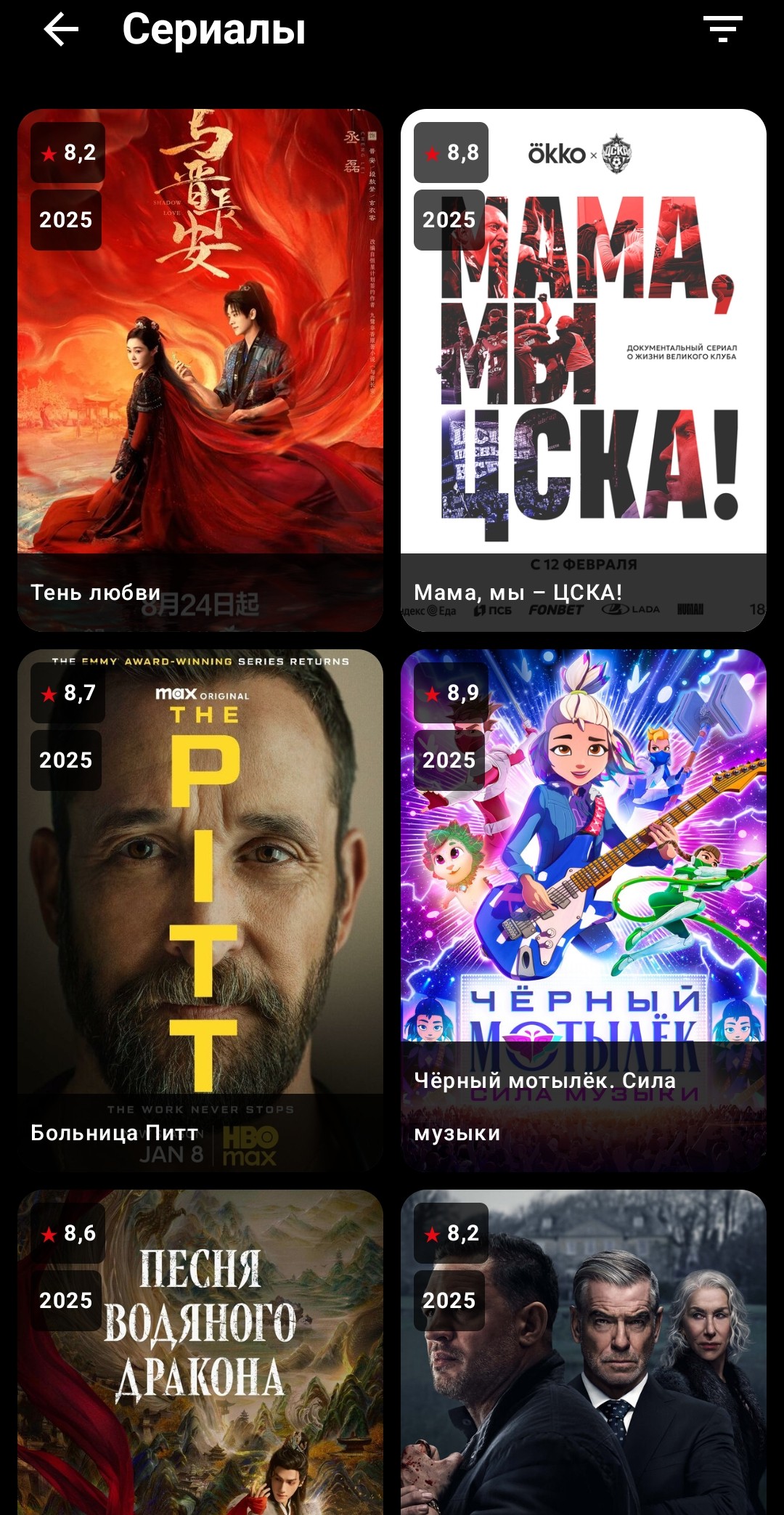The width and height of the screenshot is (784, 1515).
Task: Click the star icon on Чёрный мотылёк poster
Action: tap(431, 694)
